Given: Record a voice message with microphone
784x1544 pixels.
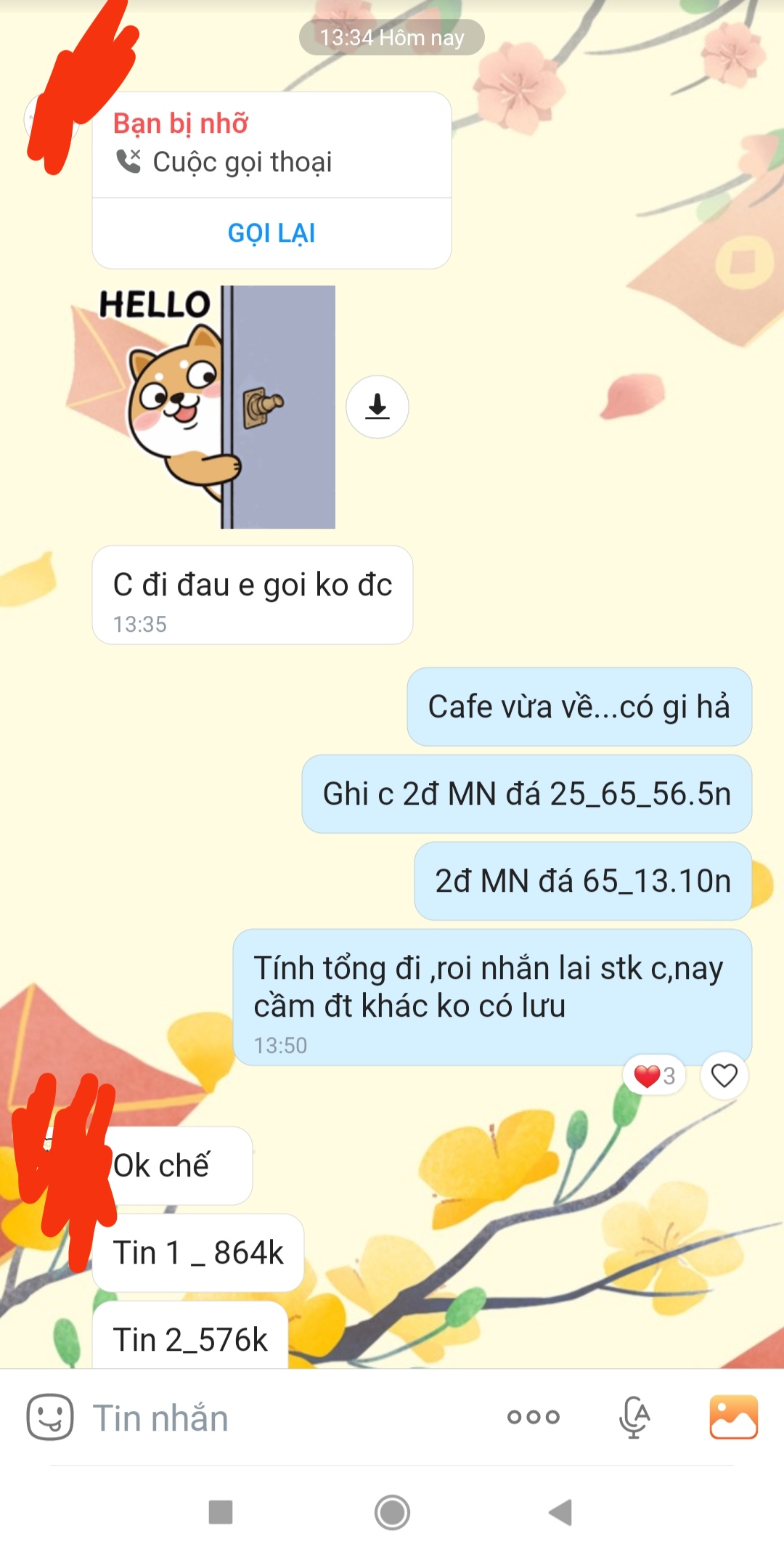Looking at the screenshot, I should tap(634, 1417).
